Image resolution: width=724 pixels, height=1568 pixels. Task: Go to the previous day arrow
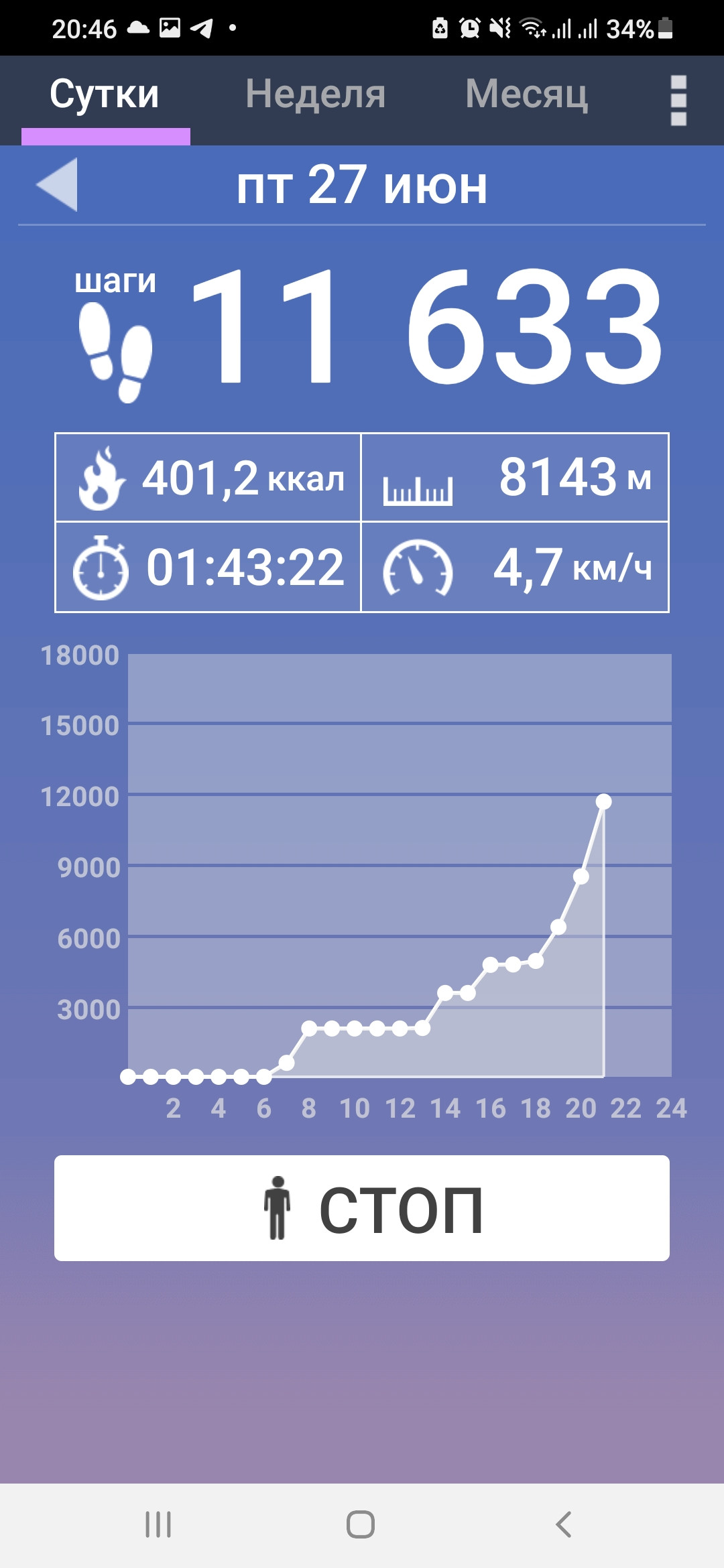coord(57,184)
